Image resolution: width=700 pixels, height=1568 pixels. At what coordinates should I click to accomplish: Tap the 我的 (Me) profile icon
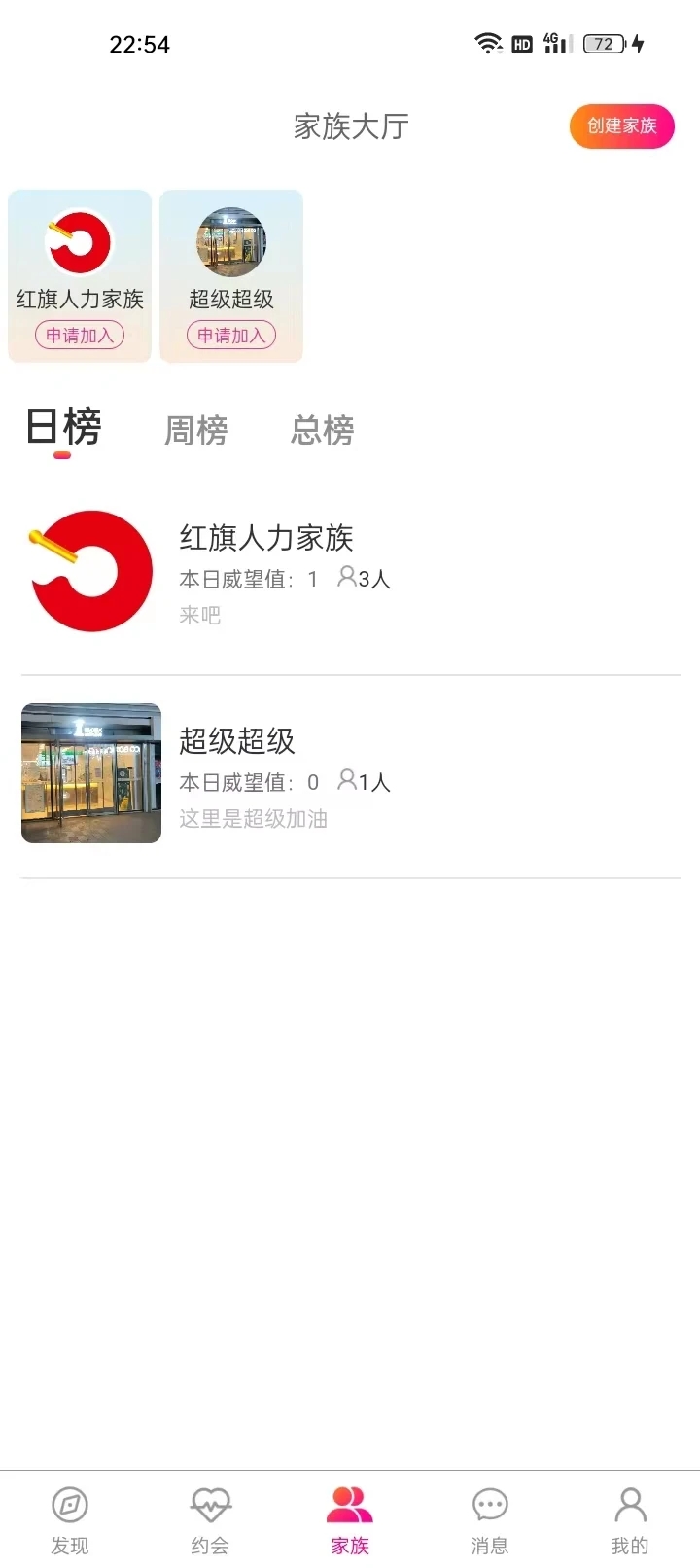629,1506
